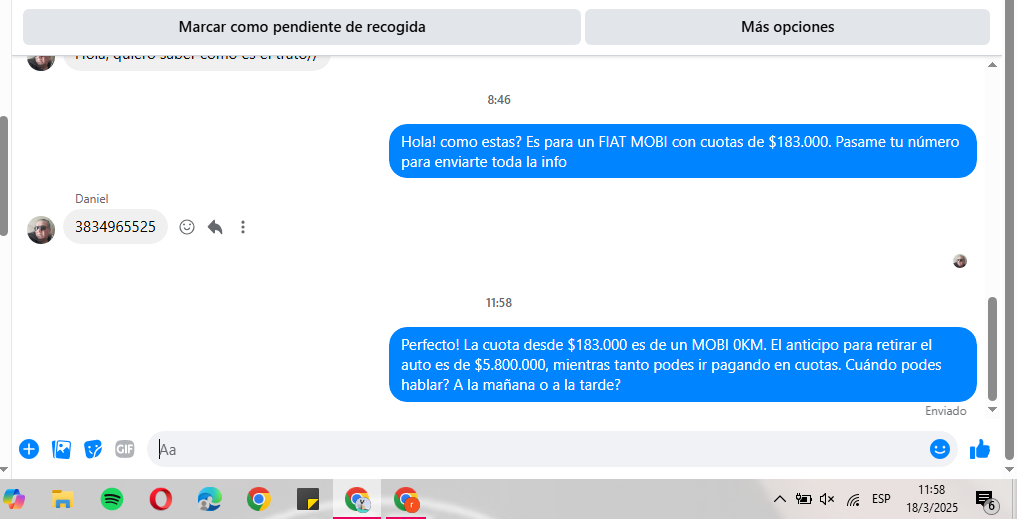Open Más opciones
1017x519 pixels.
pyautogui.click(x=787, y=27)
